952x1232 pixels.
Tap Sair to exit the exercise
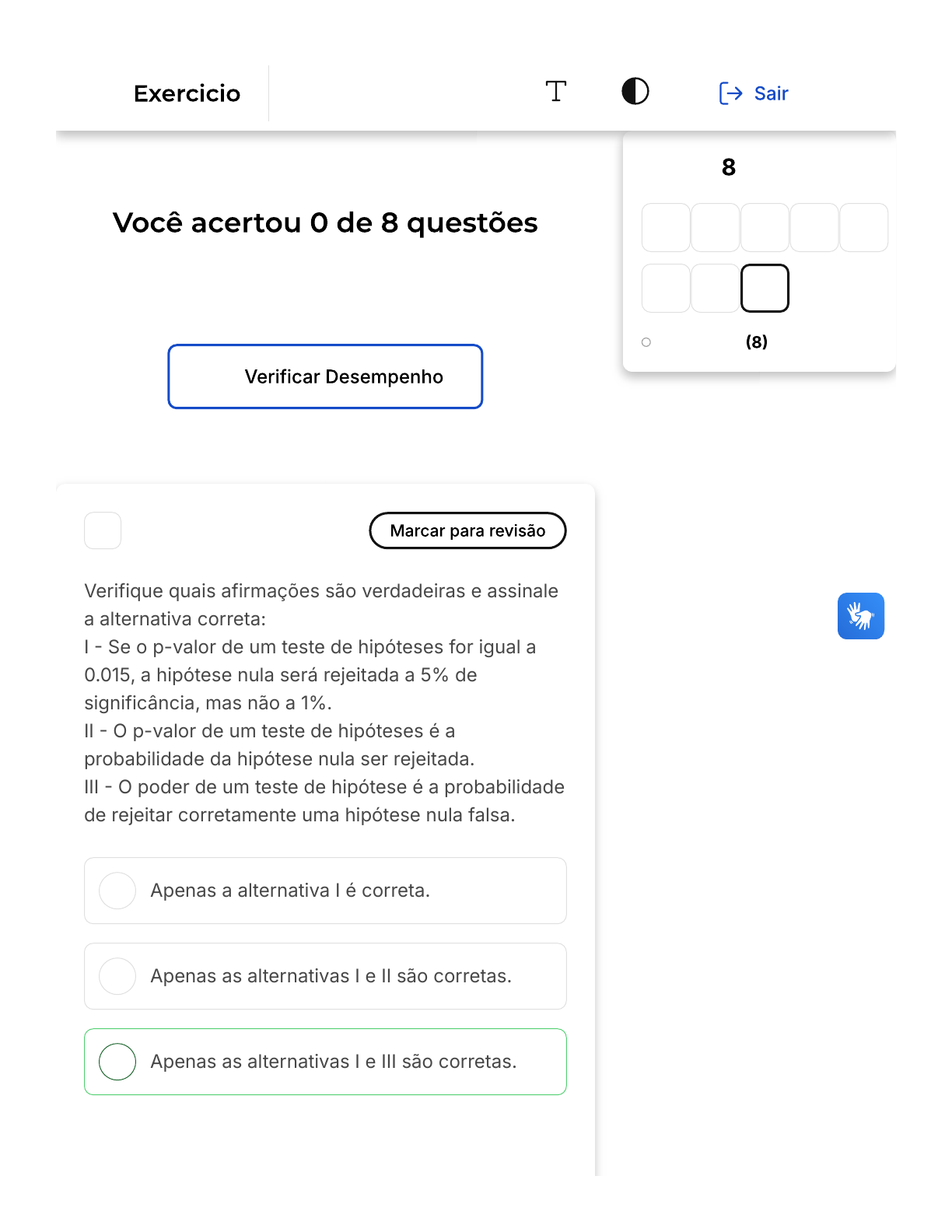tap(754, 93)
